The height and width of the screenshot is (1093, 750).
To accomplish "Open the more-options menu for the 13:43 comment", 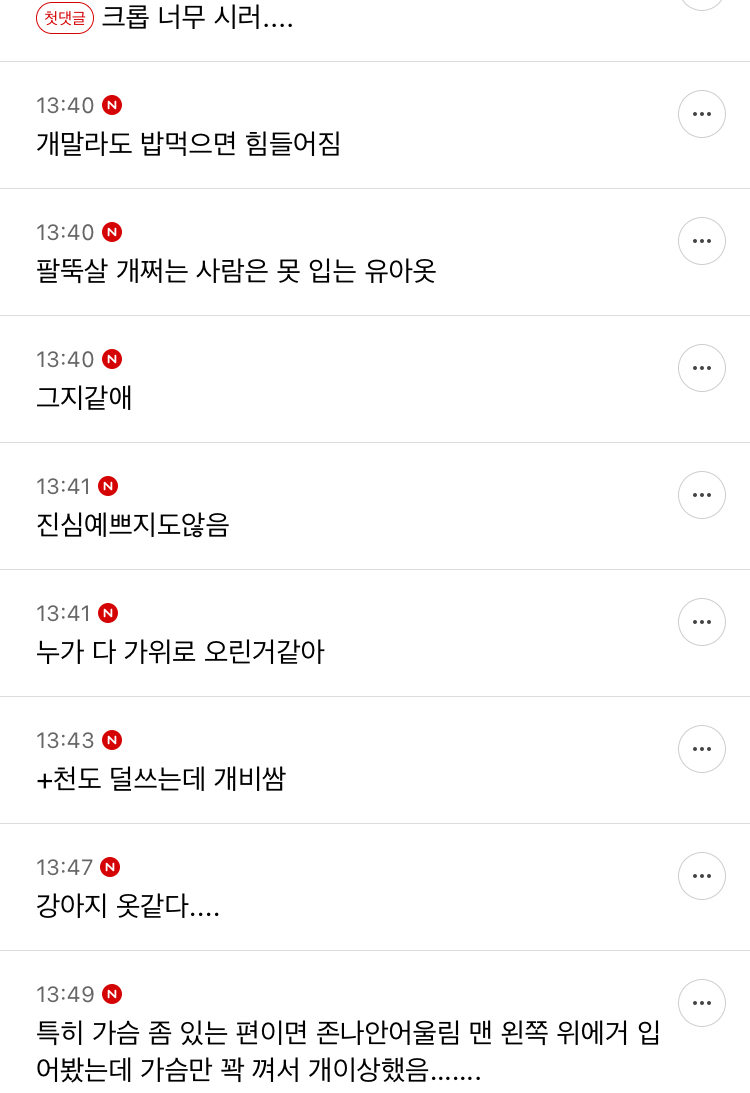I will coord(701,749).
